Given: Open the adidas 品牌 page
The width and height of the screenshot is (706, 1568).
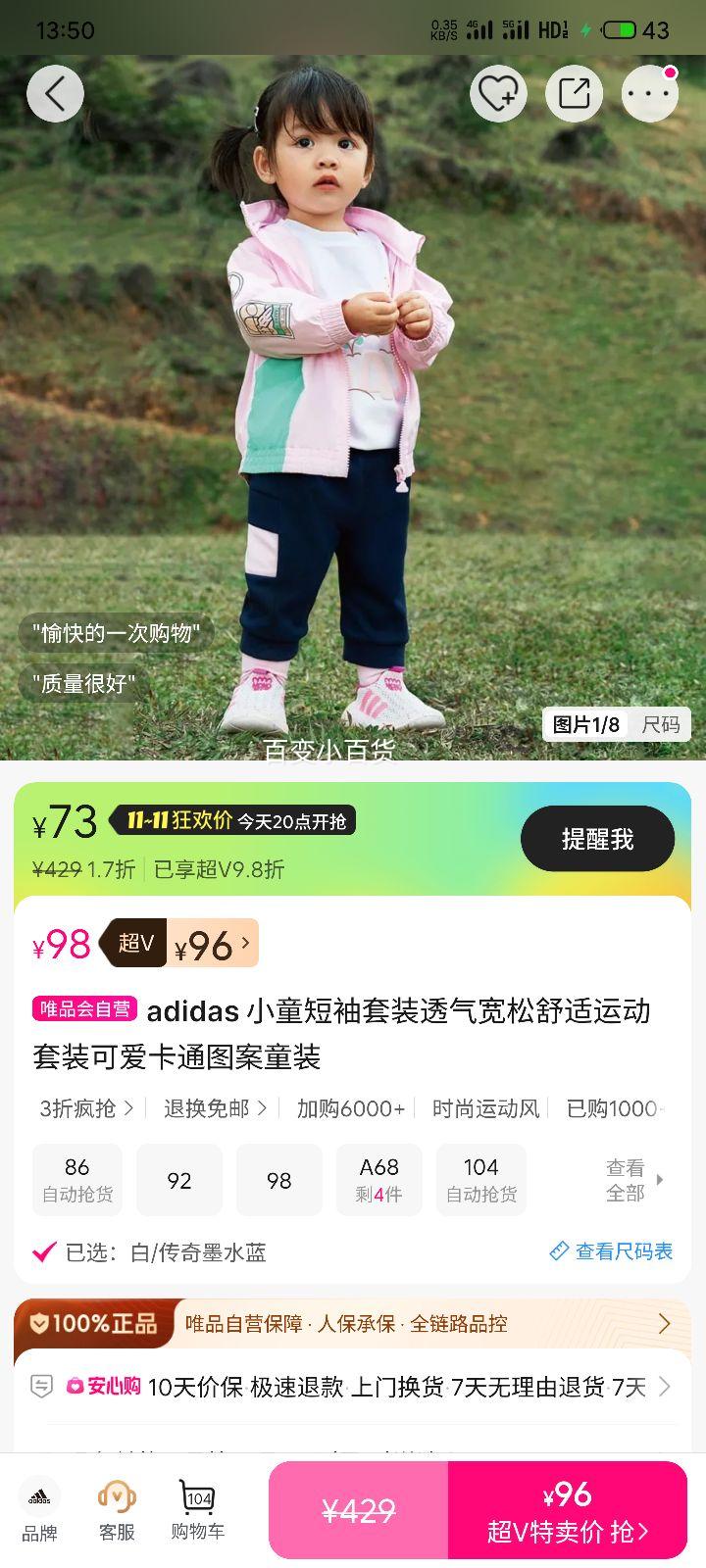Looking at the screenshot, I should coord(39,1510).
